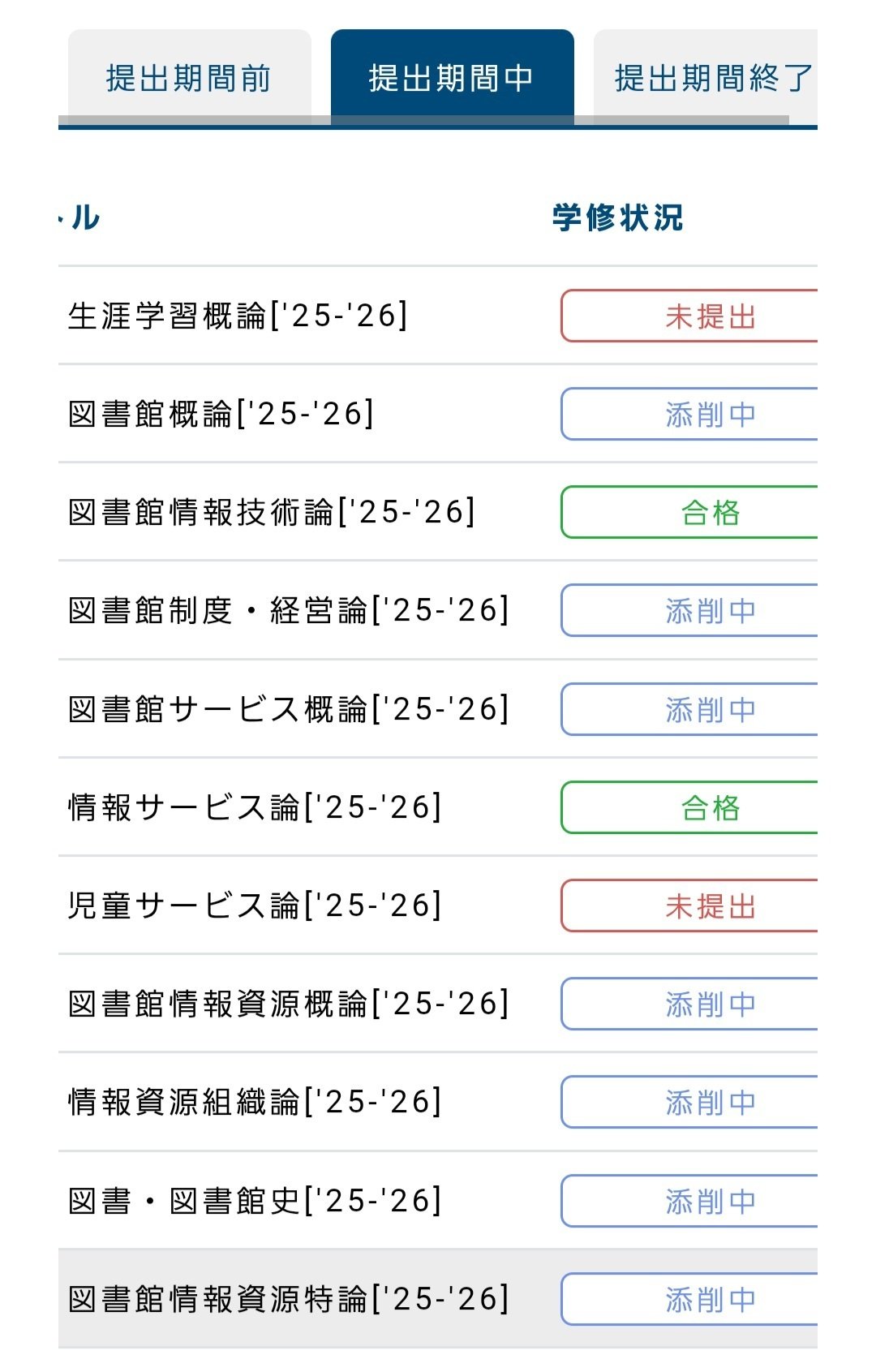Open the 合格 status for 情報サービス論
876x1372 pixels.
710,808
